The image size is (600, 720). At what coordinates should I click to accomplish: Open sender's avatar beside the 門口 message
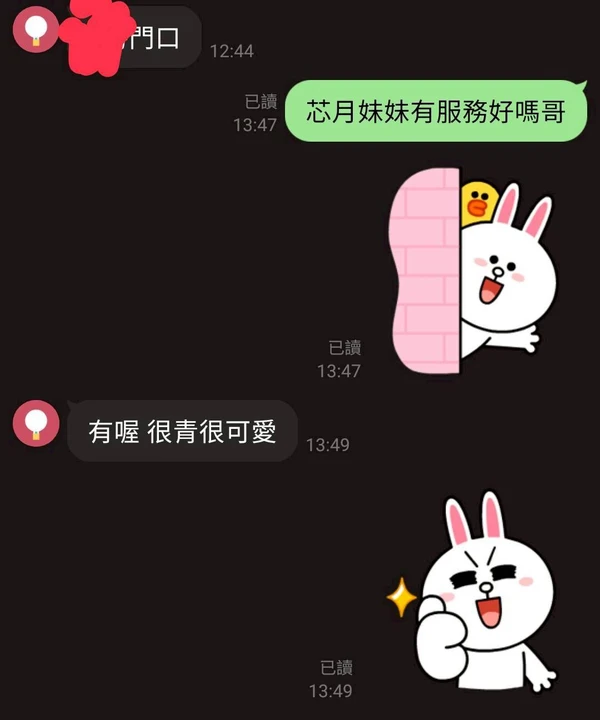click(x=34, y=30)
